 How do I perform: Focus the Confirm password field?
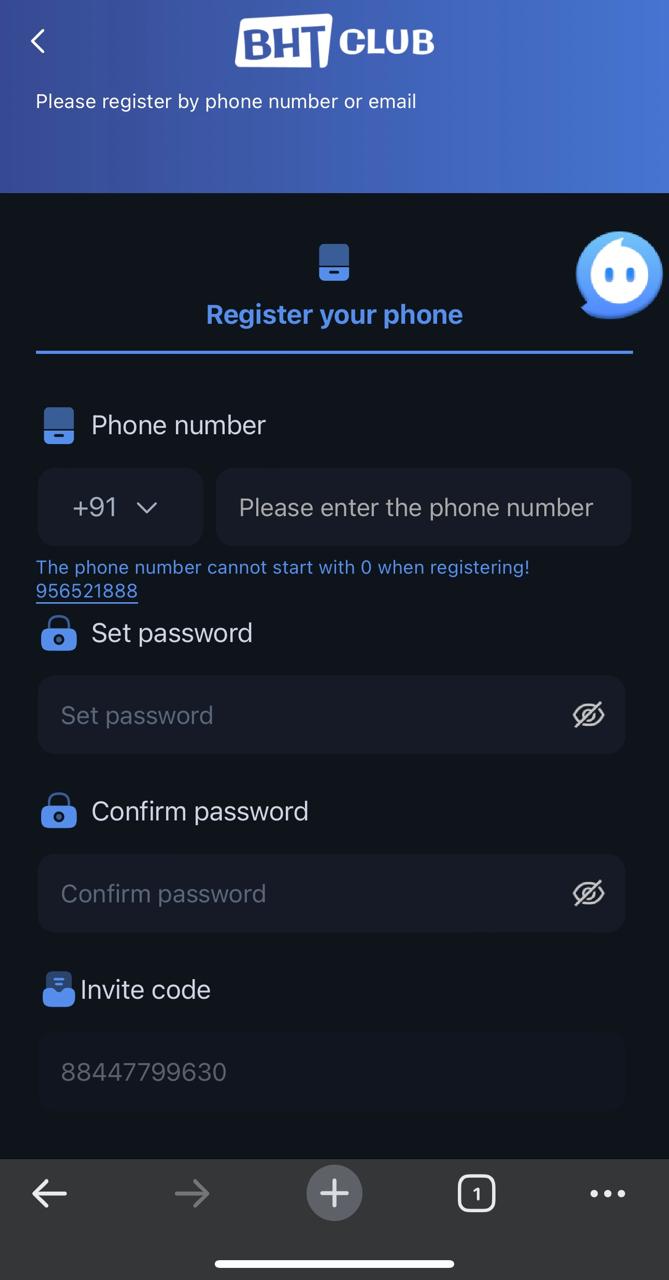click(331, 893)
